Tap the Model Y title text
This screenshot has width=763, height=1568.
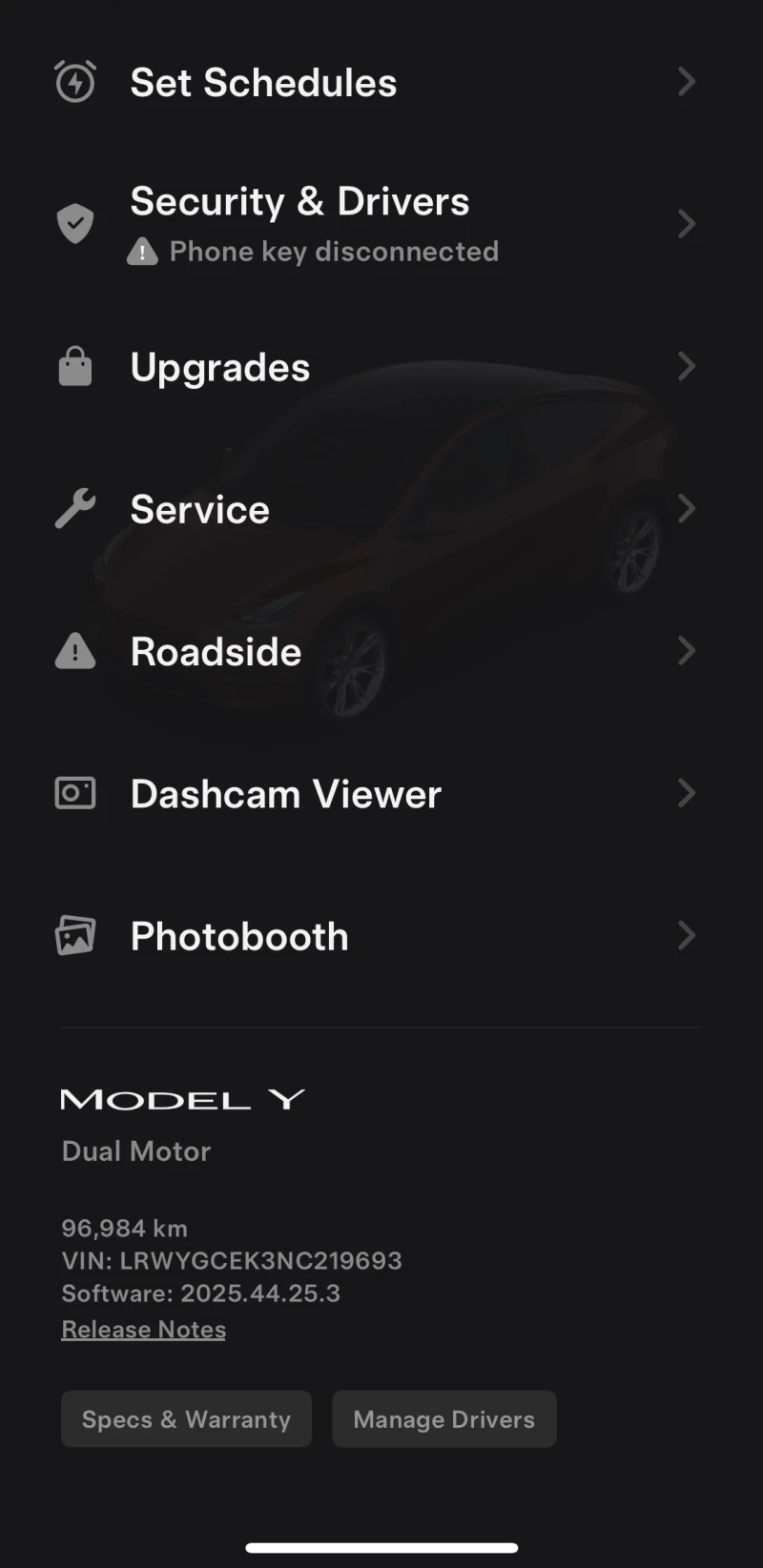coord(182,1099)
